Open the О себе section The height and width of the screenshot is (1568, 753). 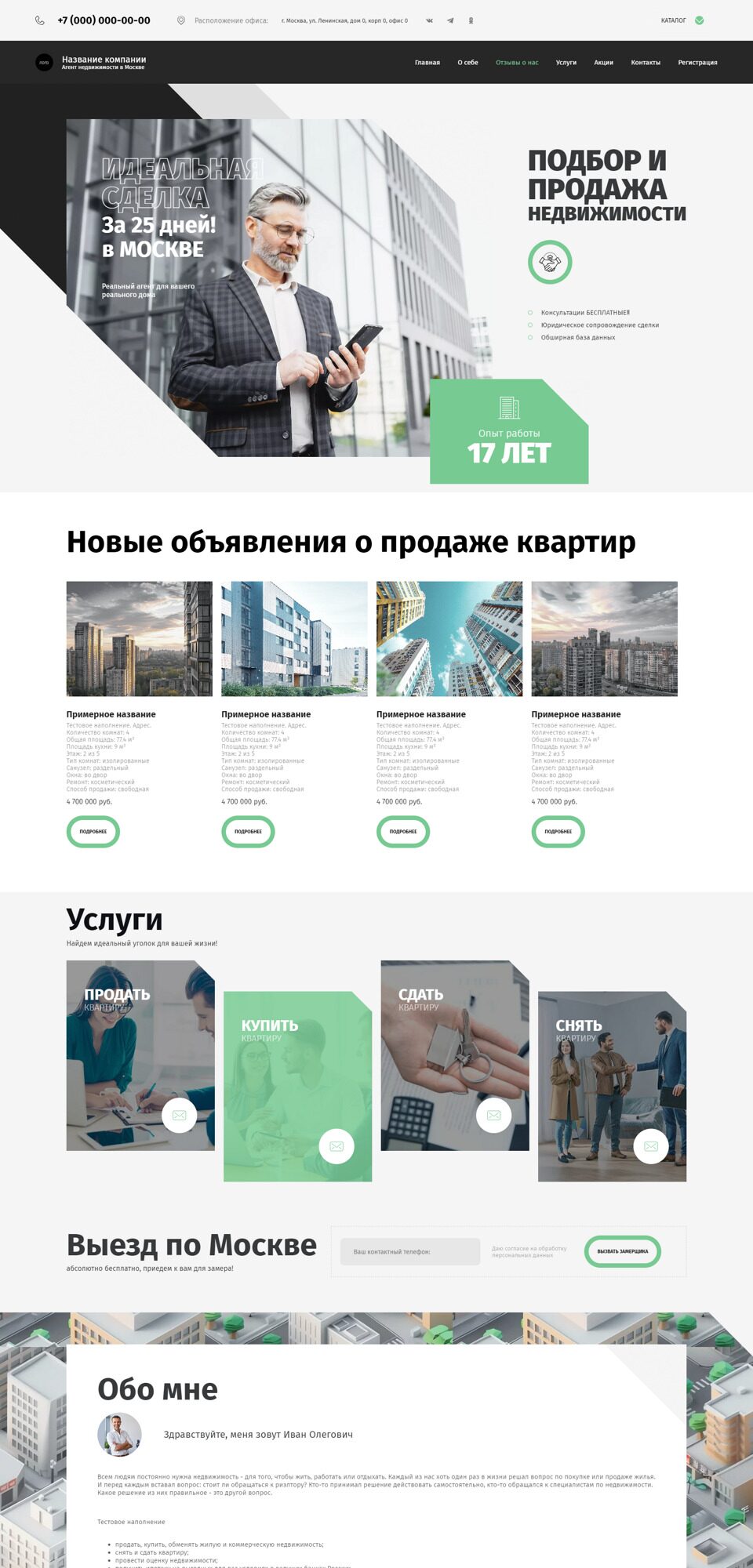coord(467,63)
